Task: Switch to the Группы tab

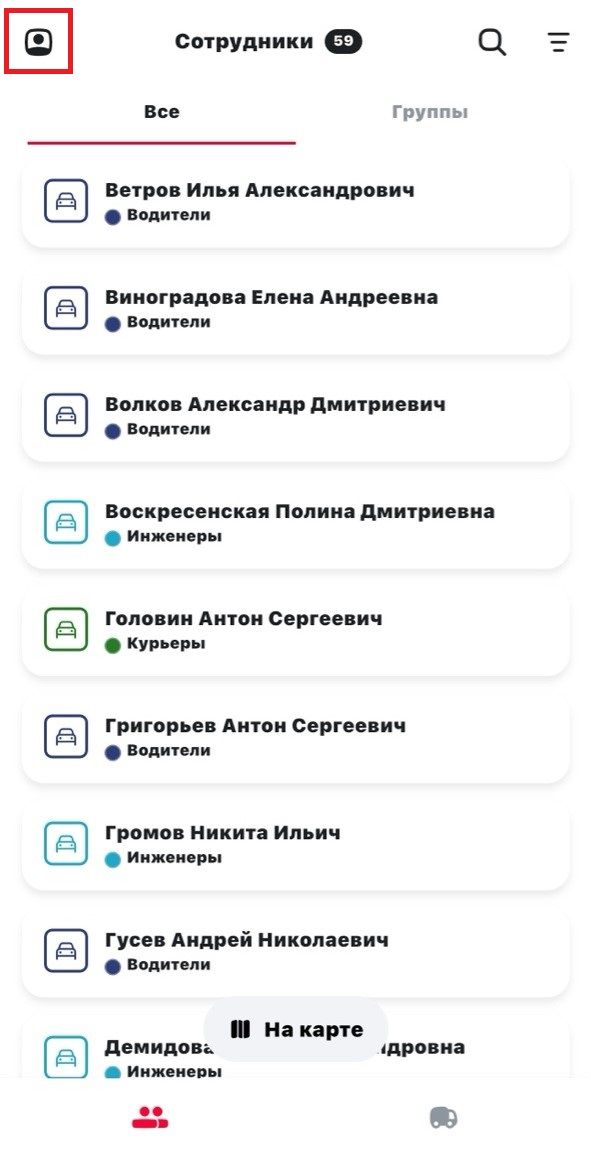Action: click(x=430, y=112)
